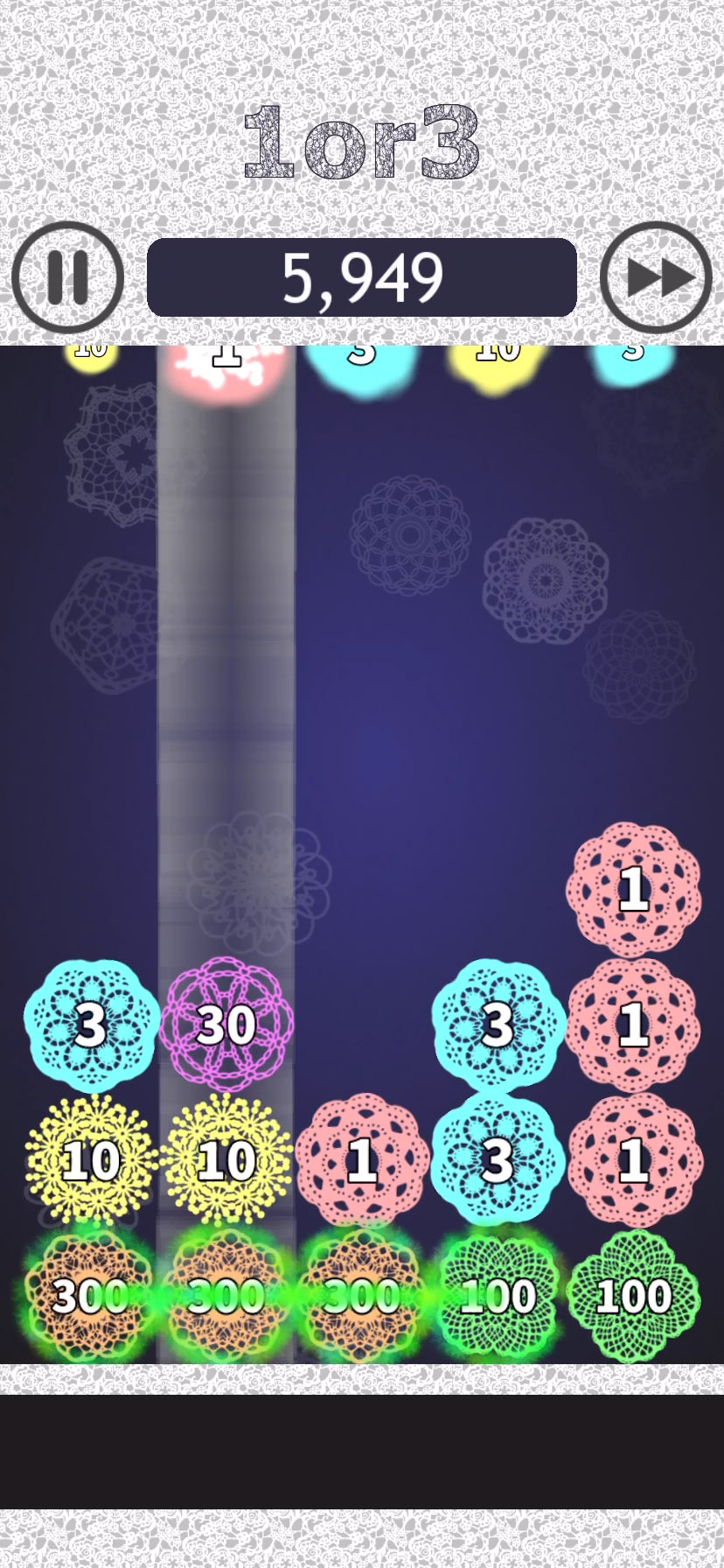
Task: Pause the game
Action: click(67, 277)
